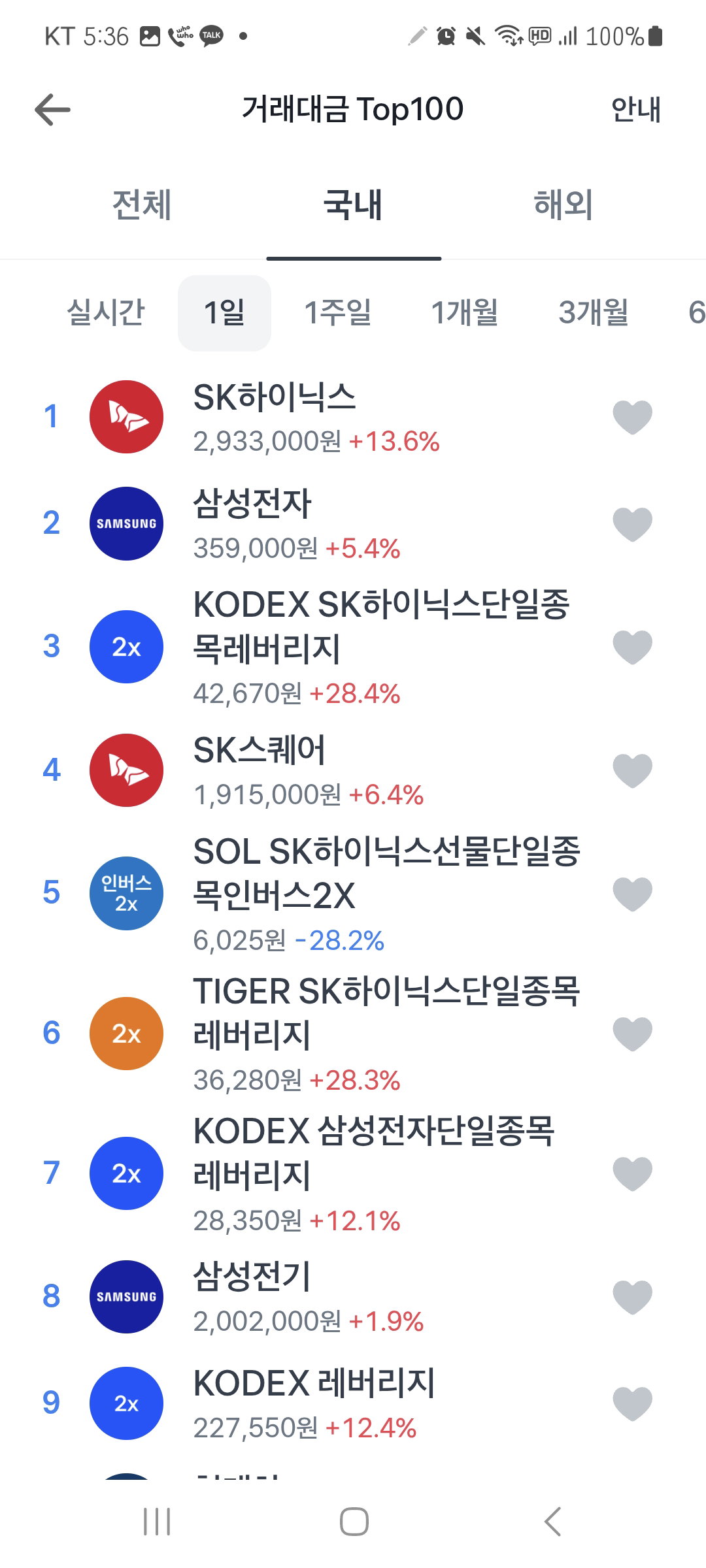Select the 실시간 period chip
The width and height of the screenshot is (706, 1568).
106,312
